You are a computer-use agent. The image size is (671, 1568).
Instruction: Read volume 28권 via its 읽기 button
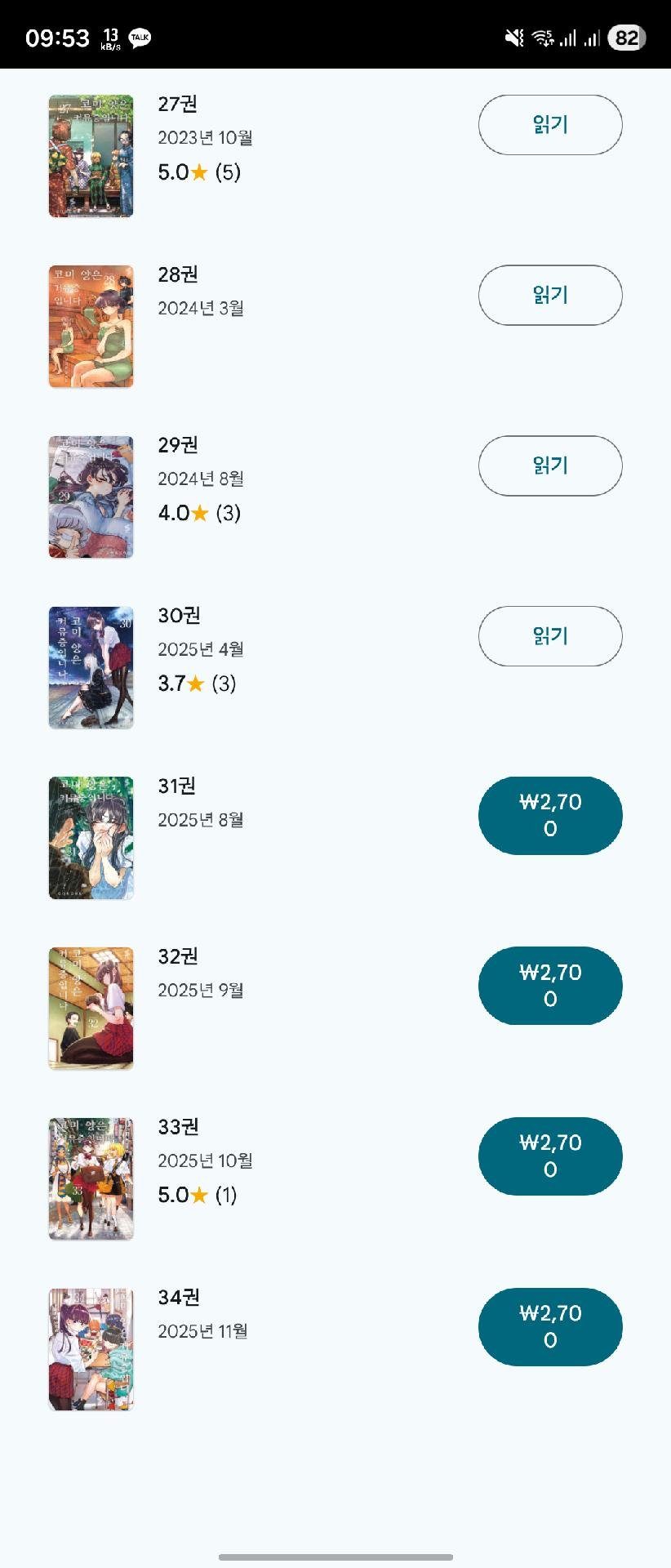[x=550, y=295]
